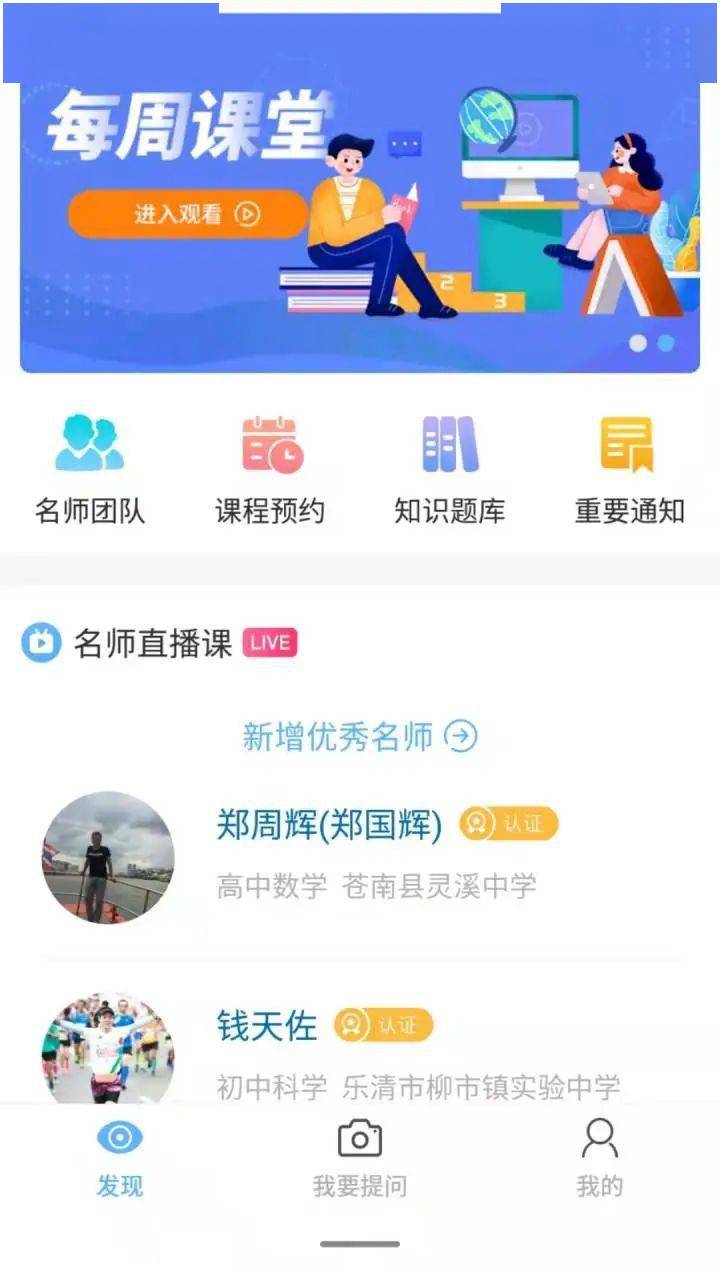This screenshot has height=1274, width=720.
Task: Open 课程预约
Action: (270, 470)
